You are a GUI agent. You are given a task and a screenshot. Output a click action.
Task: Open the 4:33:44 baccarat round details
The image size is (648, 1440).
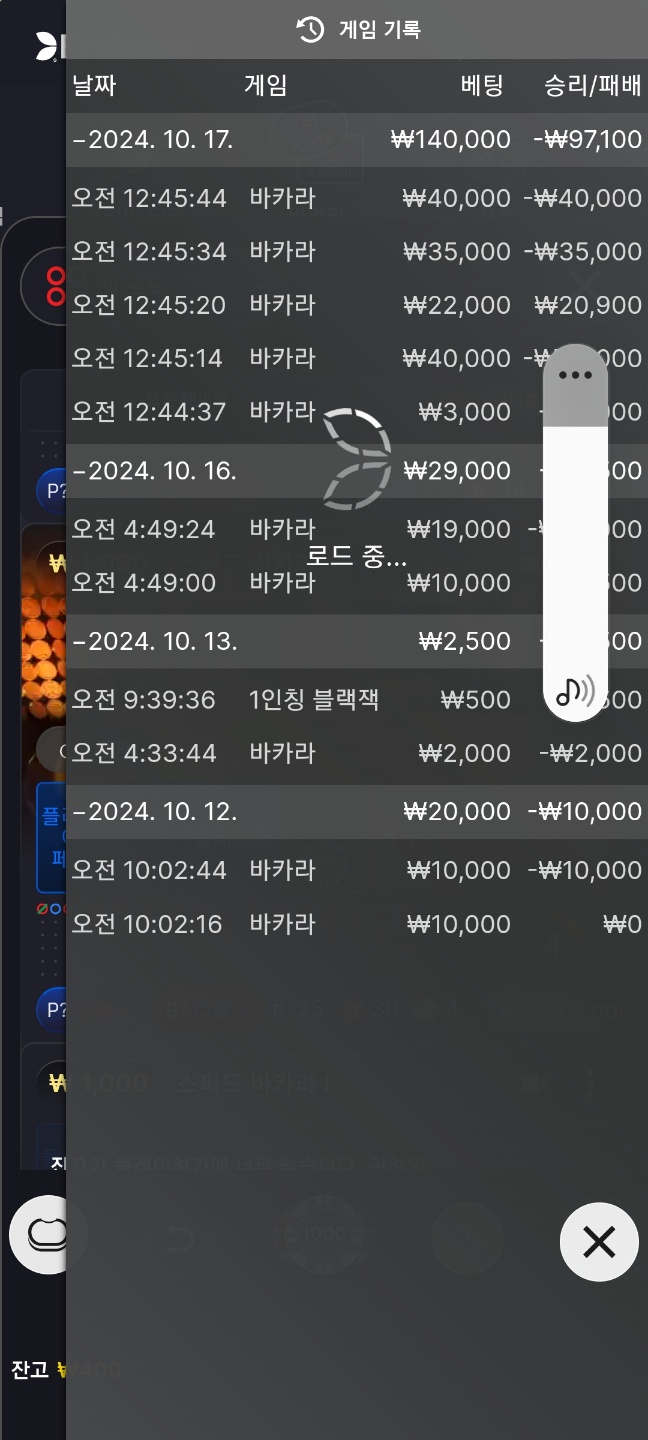click(x=356, y=753)
